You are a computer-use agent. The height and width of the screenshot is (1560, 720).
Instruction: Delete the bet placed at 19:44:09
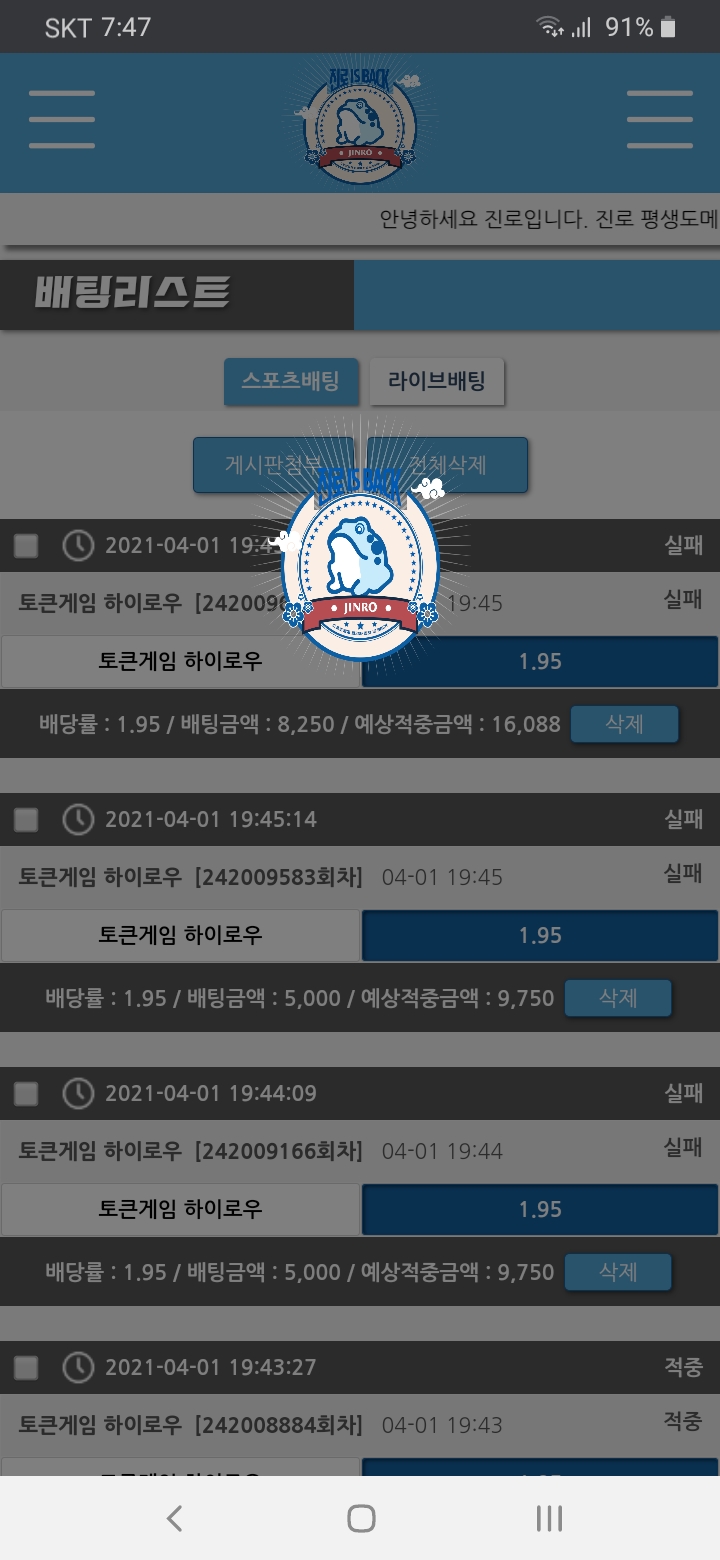[x=618, y=1272]
